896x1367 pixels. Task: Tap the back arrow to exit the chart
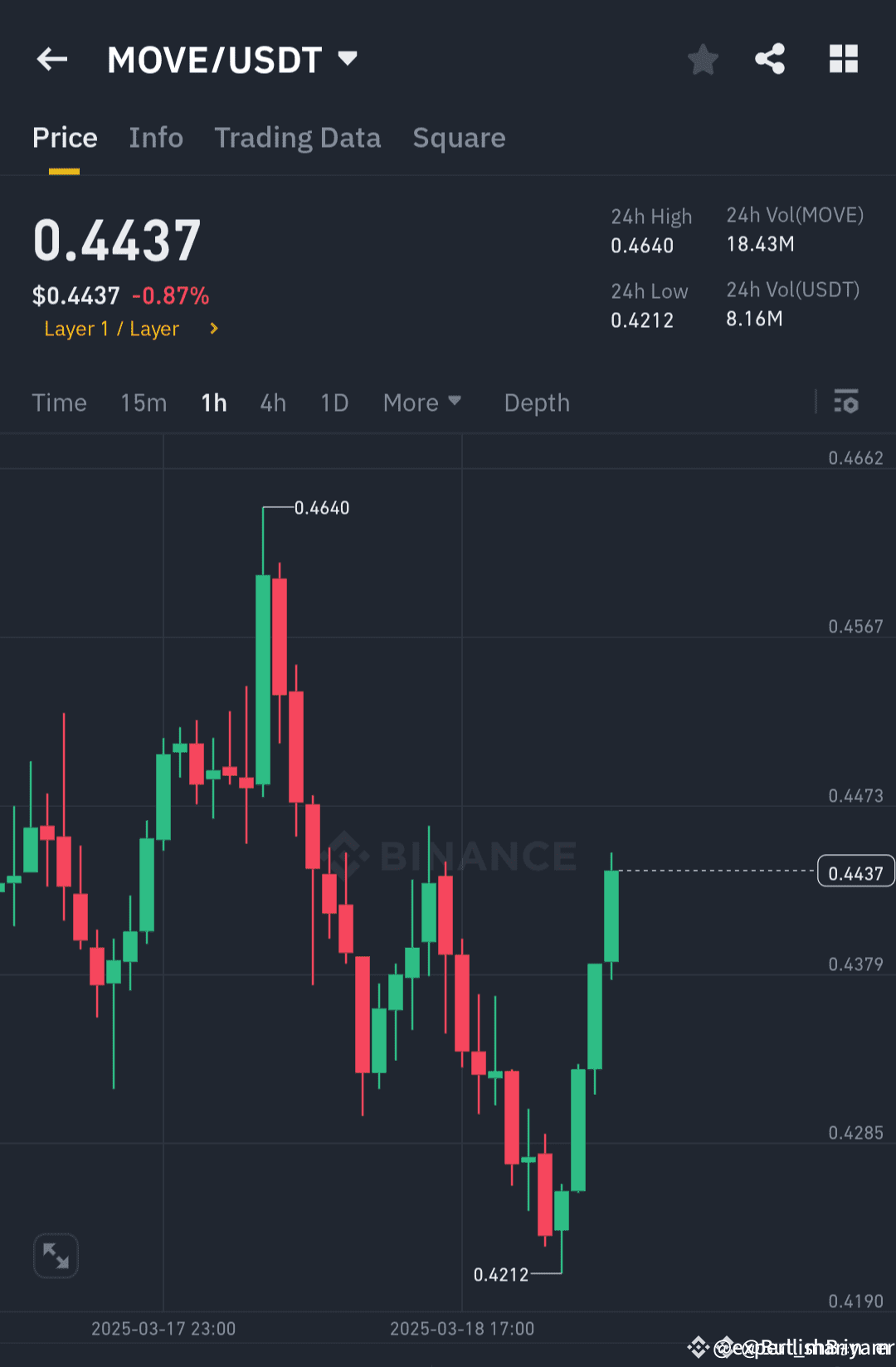point(51,58)
